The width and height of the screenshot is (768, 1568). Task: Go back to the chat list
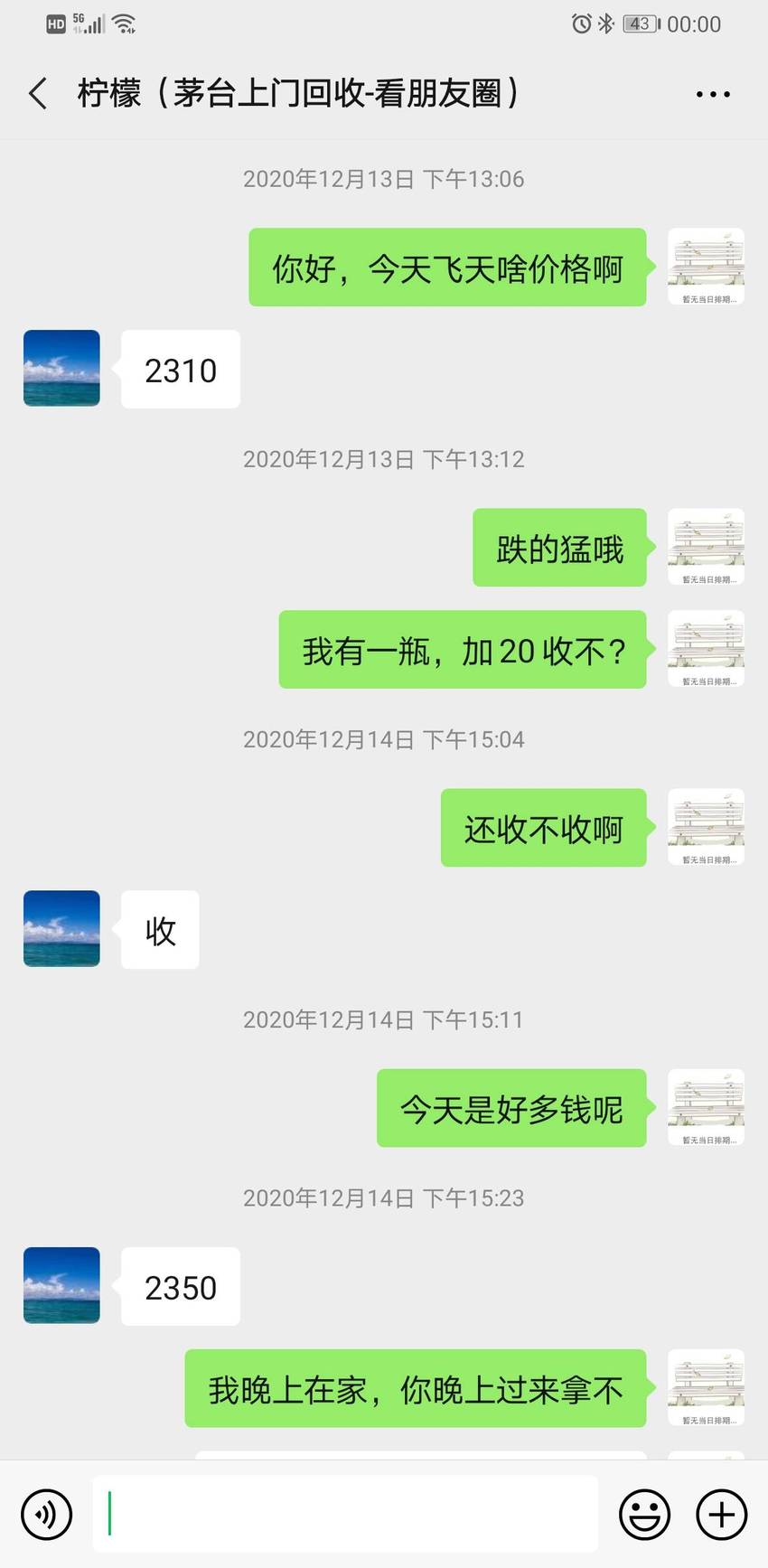(38, 93)
